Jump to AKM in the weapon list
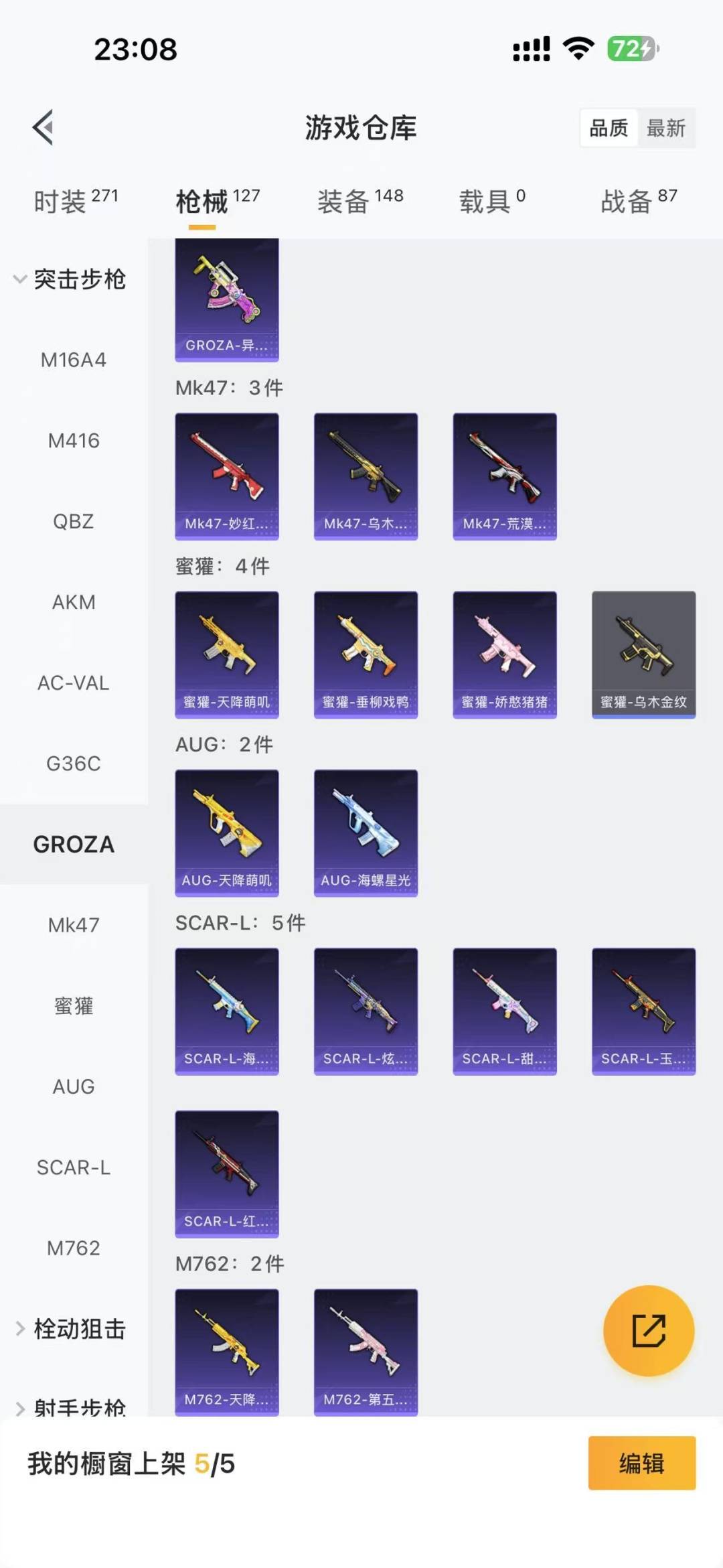The height and width of the screenshot is (1568, 723). 74,602
